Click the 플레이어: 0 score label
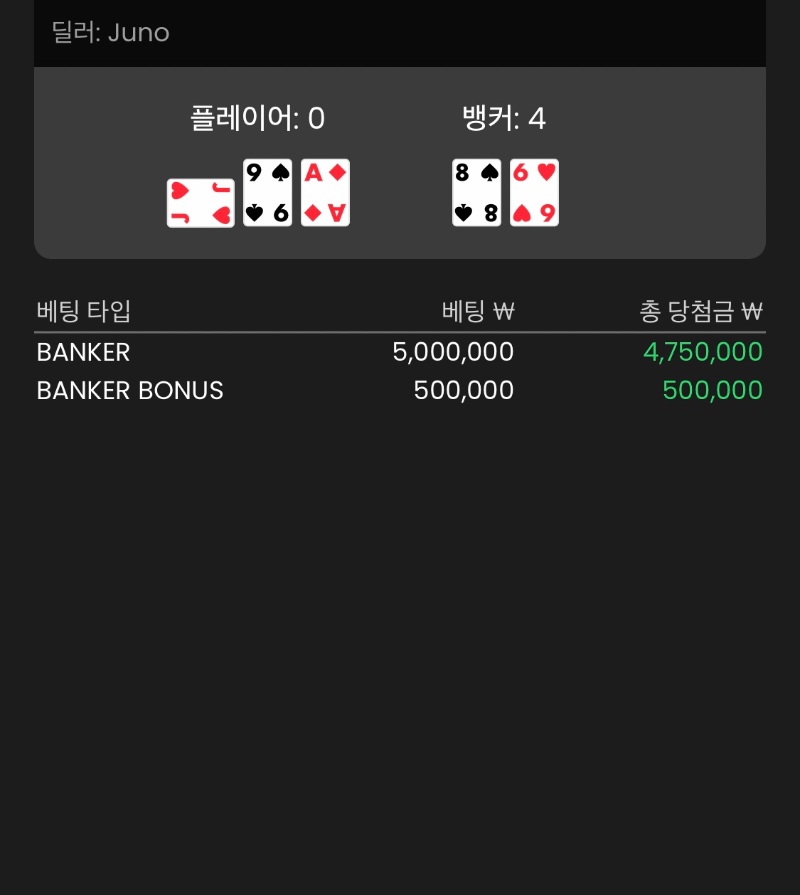This screenshot has width=800, height=895. (256, 117)
